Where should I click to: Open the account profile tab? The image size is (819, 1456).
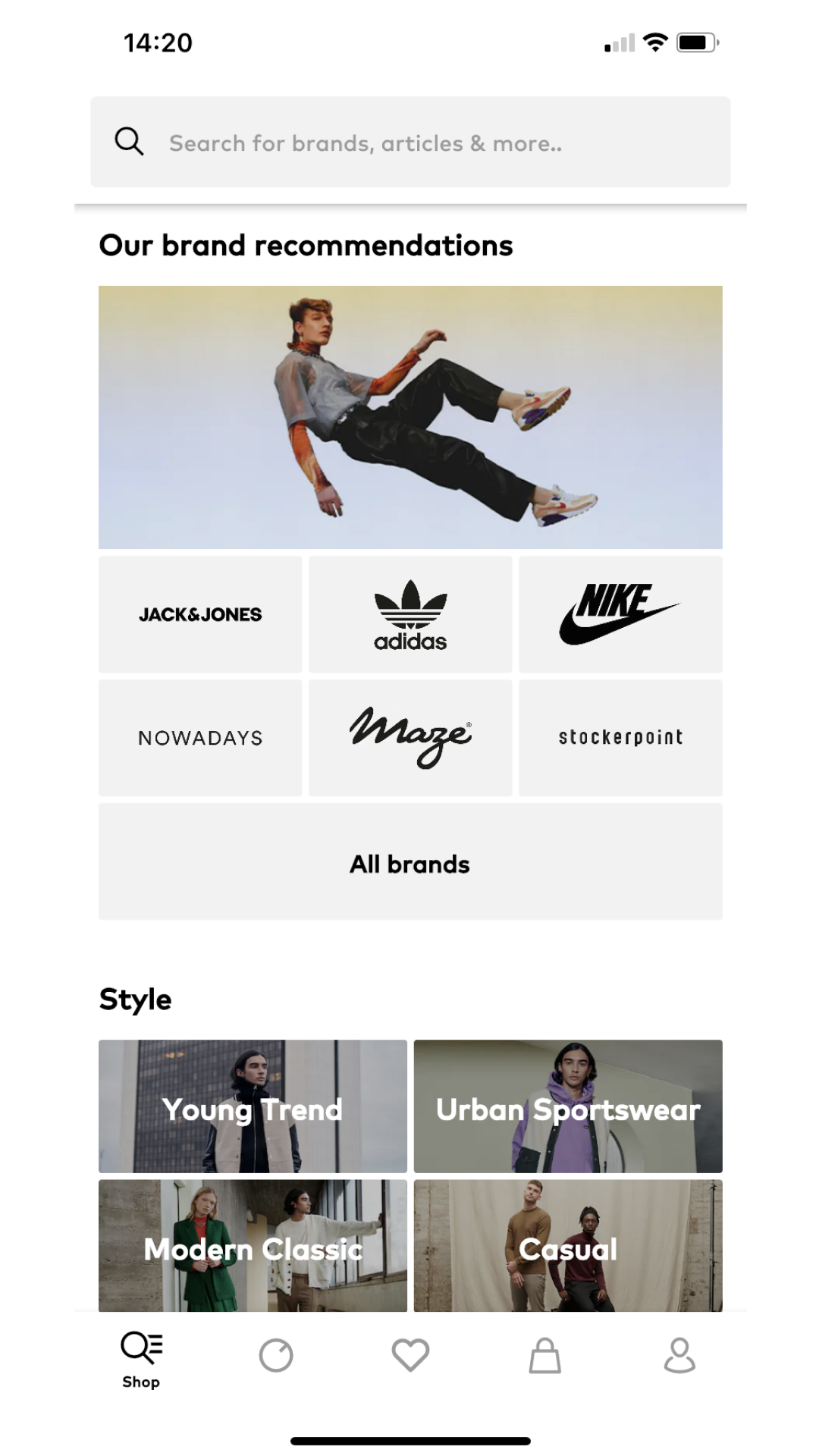tap(679, 1356)
